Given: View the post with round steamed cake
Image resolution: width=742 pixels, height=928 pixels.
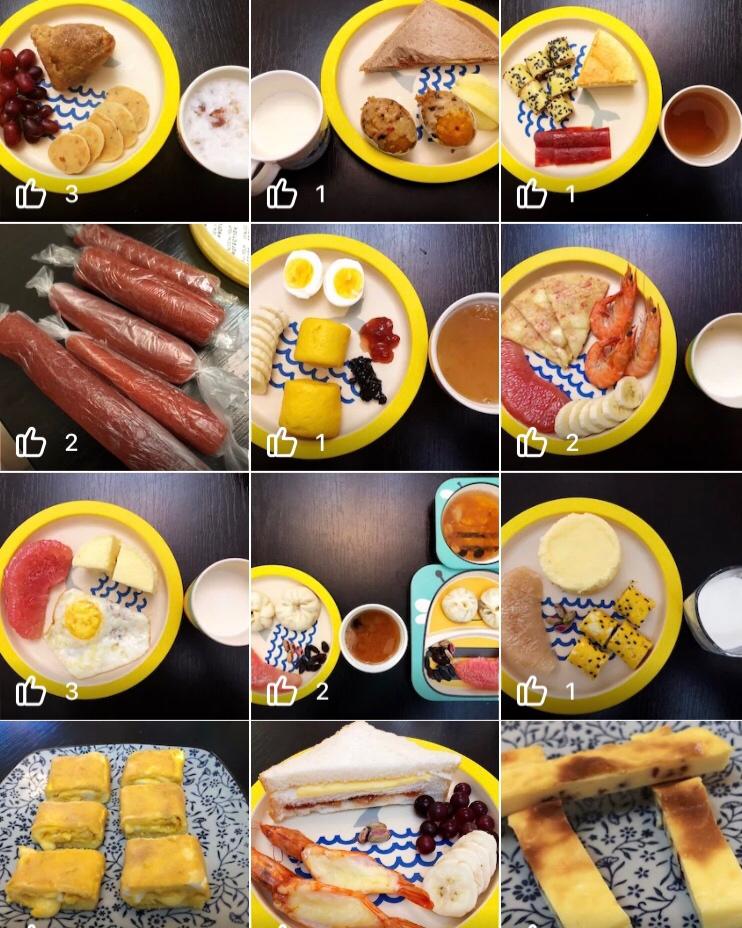Looking at the screenshot, I should point(620,595).
